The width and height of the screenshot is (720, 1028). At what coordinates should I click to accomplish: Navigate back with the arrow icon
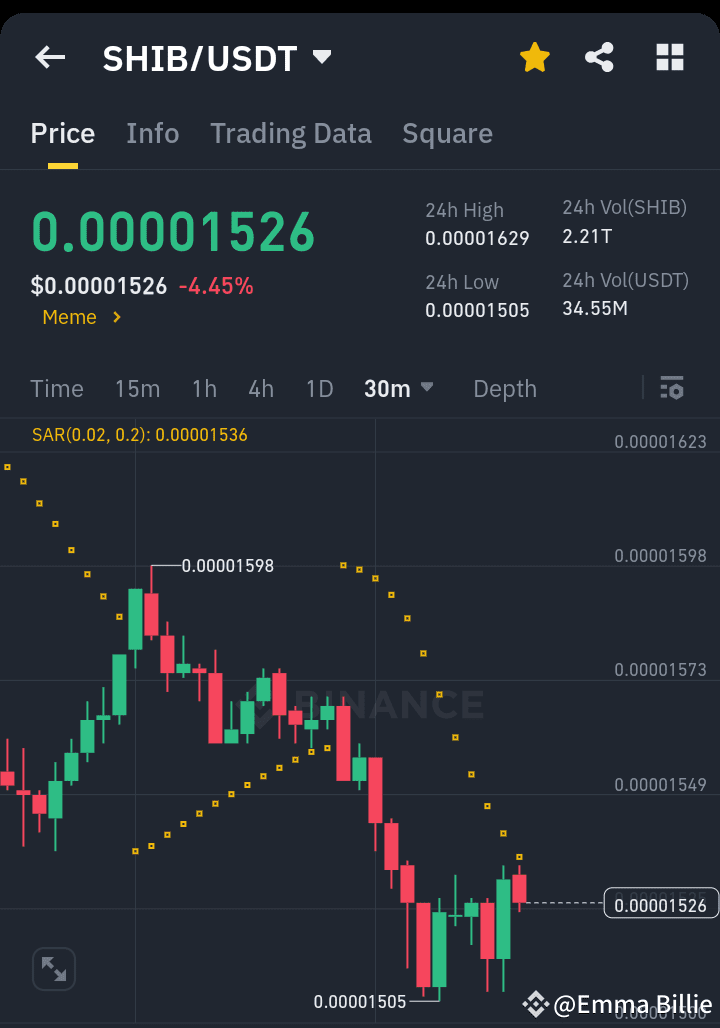point(49,57)
